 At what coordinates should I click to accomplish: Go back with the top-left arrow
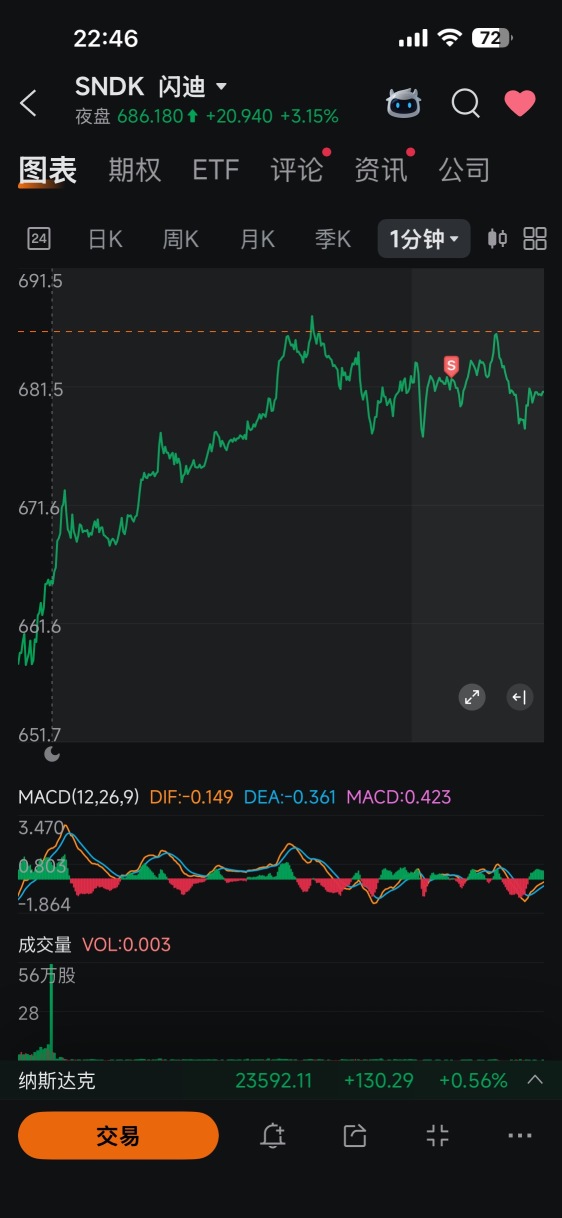[28, 102]
